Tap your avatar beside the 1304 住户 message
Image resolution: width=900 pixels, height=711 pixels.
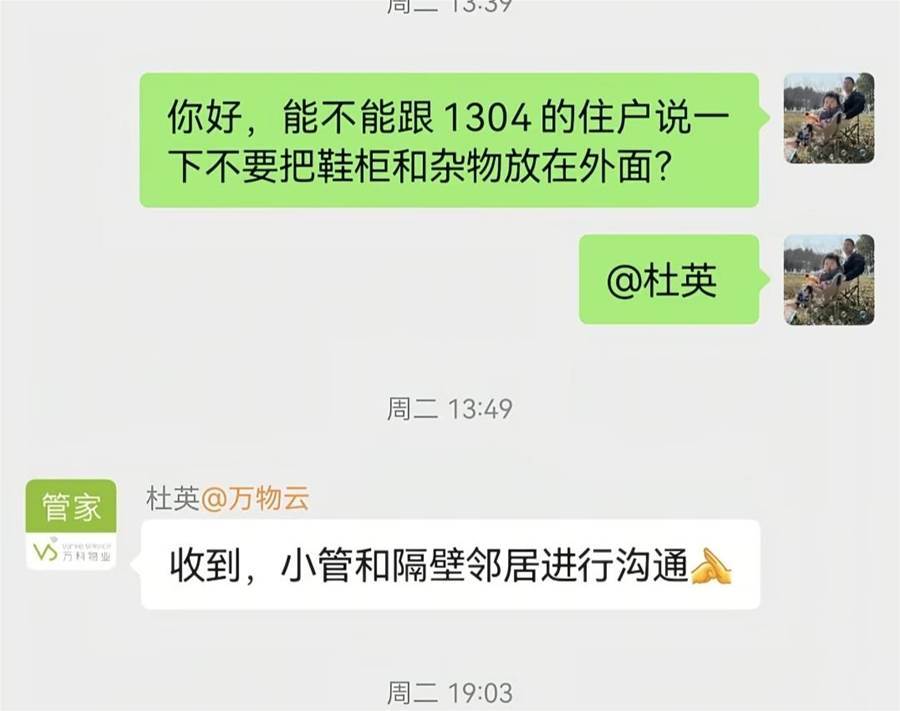[x=829, y=118]
